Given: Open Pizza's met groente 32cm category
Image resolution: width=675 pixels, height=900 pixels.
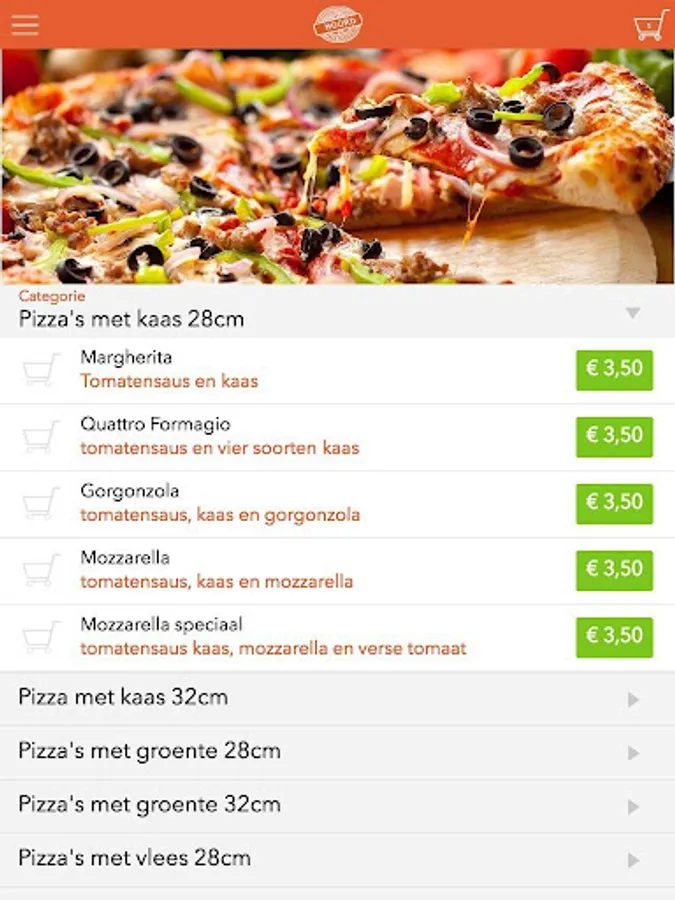Looking at the screenshot, I should pos(337,805).
